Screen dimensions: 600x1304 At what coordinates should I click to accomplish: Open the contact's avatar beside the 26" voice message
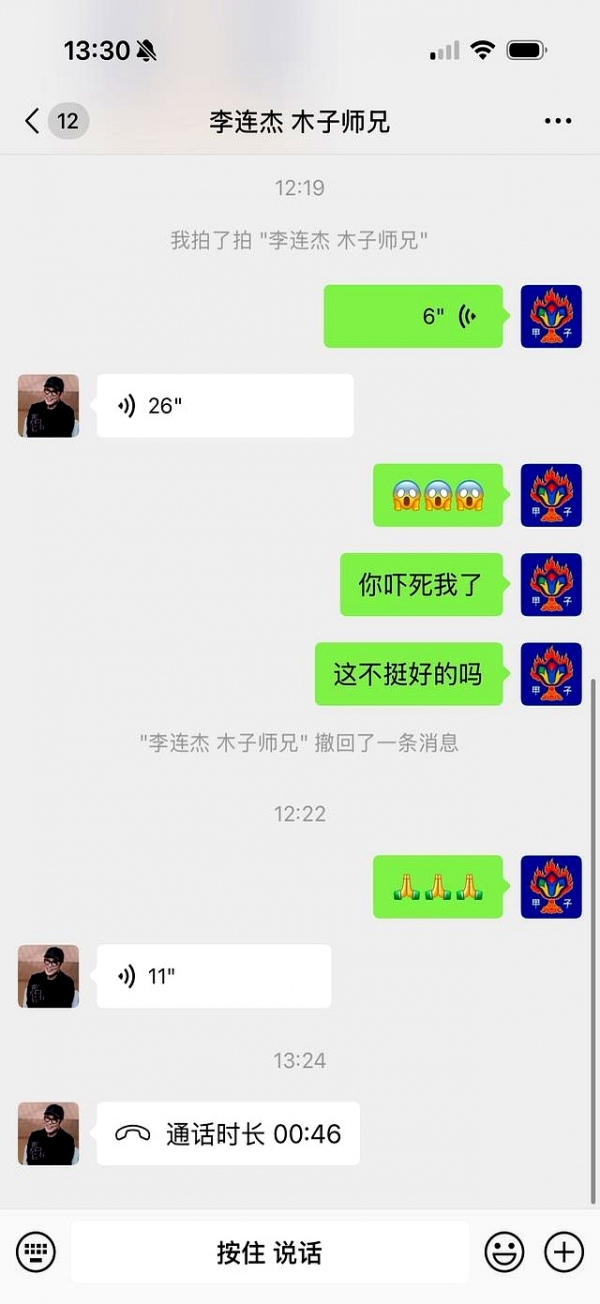[48, 406]
